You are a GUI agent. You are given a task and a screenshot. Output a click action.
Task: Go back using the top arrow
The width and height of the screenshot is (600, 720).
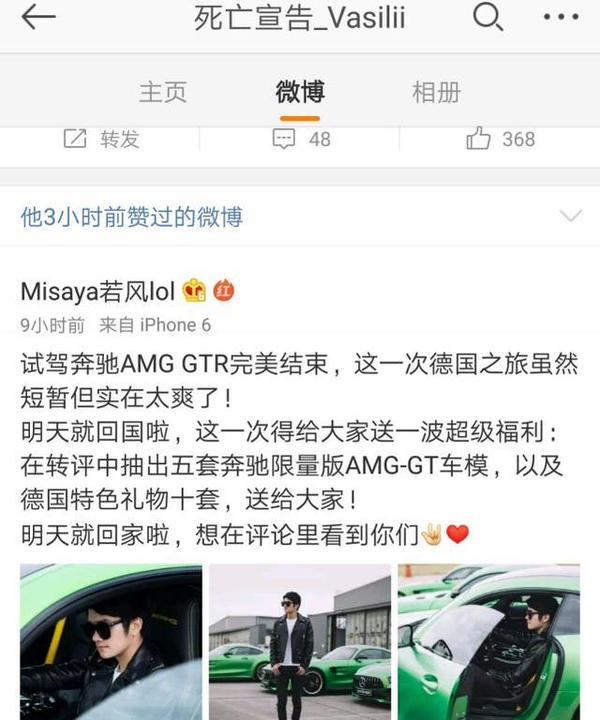click(x=38, y=20)
